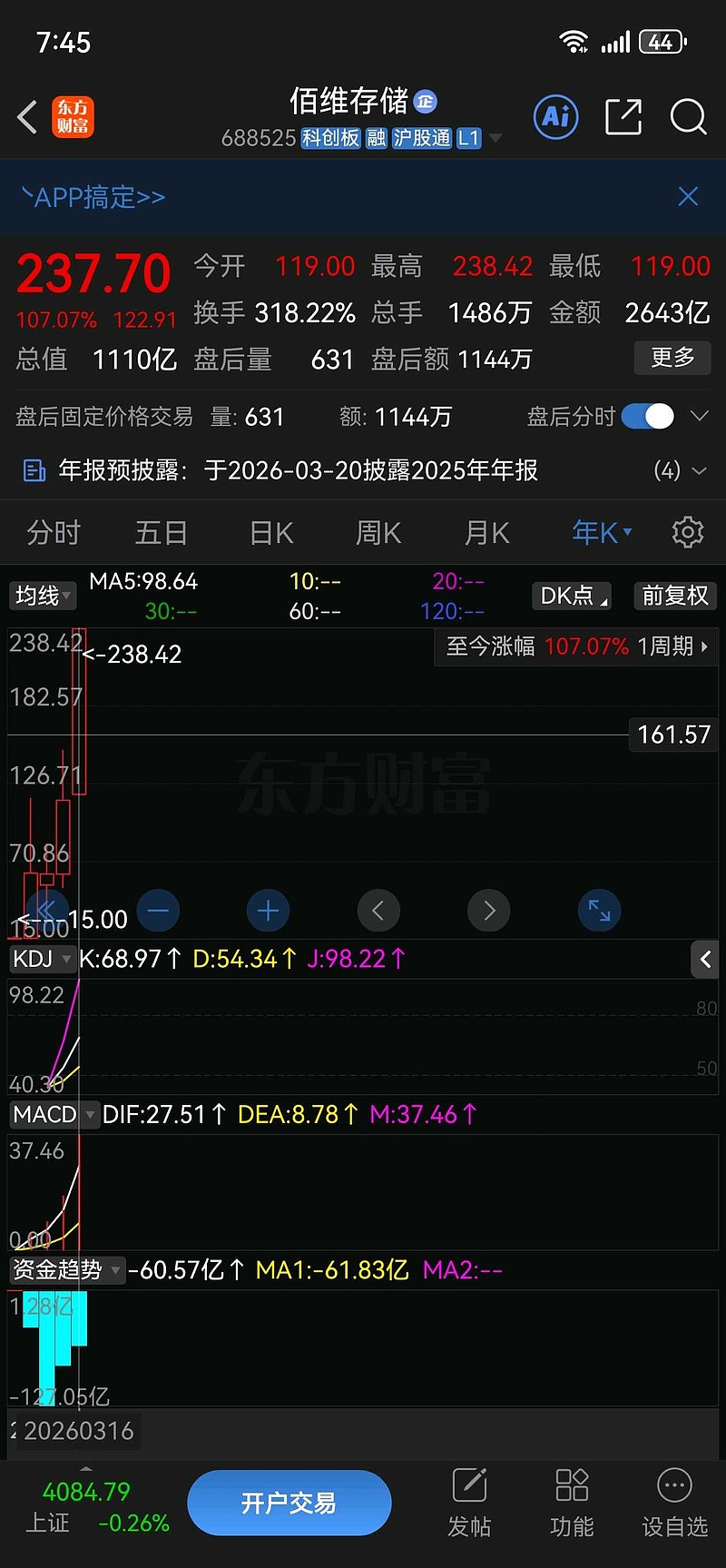
Task: Open the DK点 indicator option
Action: (x=573, y=596)
